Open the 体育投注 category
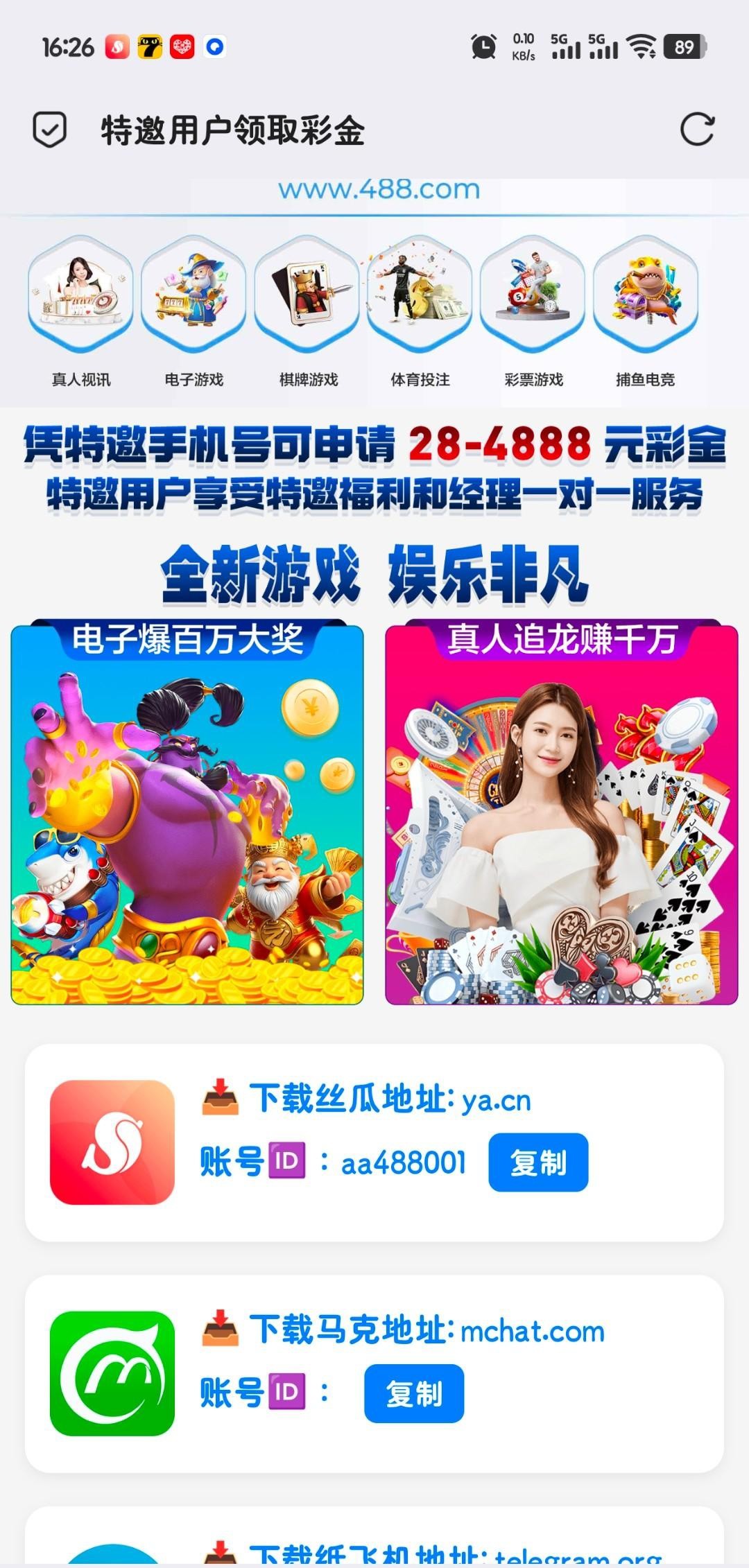 tap(420, 312)
